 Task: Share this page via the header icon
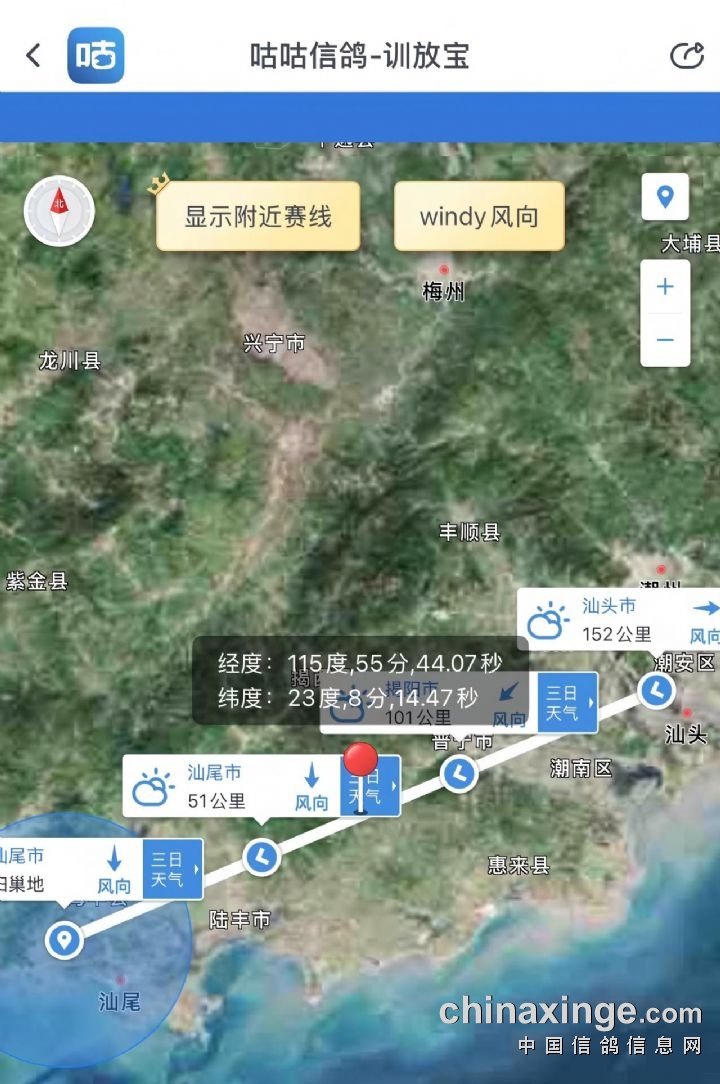click(687, 55)
